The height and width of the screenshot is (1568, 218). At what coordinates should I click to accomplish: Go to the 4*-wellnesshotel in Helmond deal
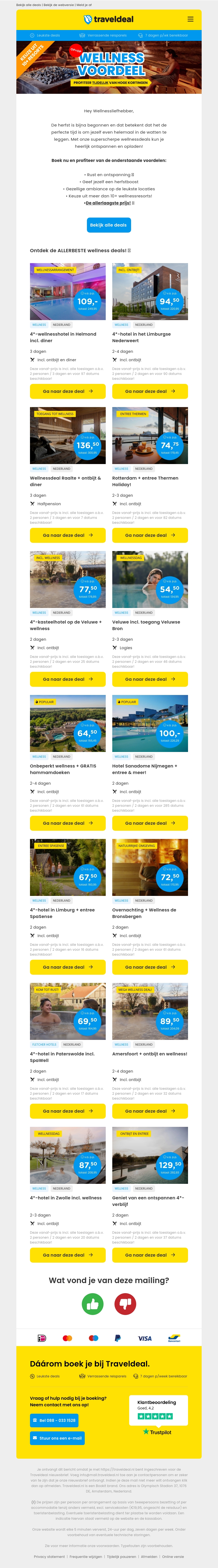pyautogui.click(x=68, y=392)
